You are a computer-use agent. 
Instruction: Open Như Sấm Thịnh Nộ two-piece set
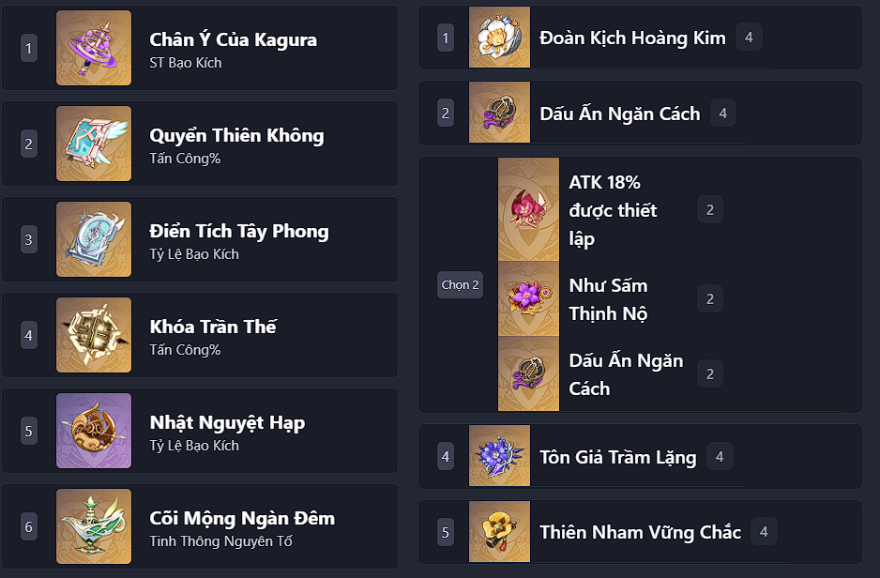click(x=608, y=299)
